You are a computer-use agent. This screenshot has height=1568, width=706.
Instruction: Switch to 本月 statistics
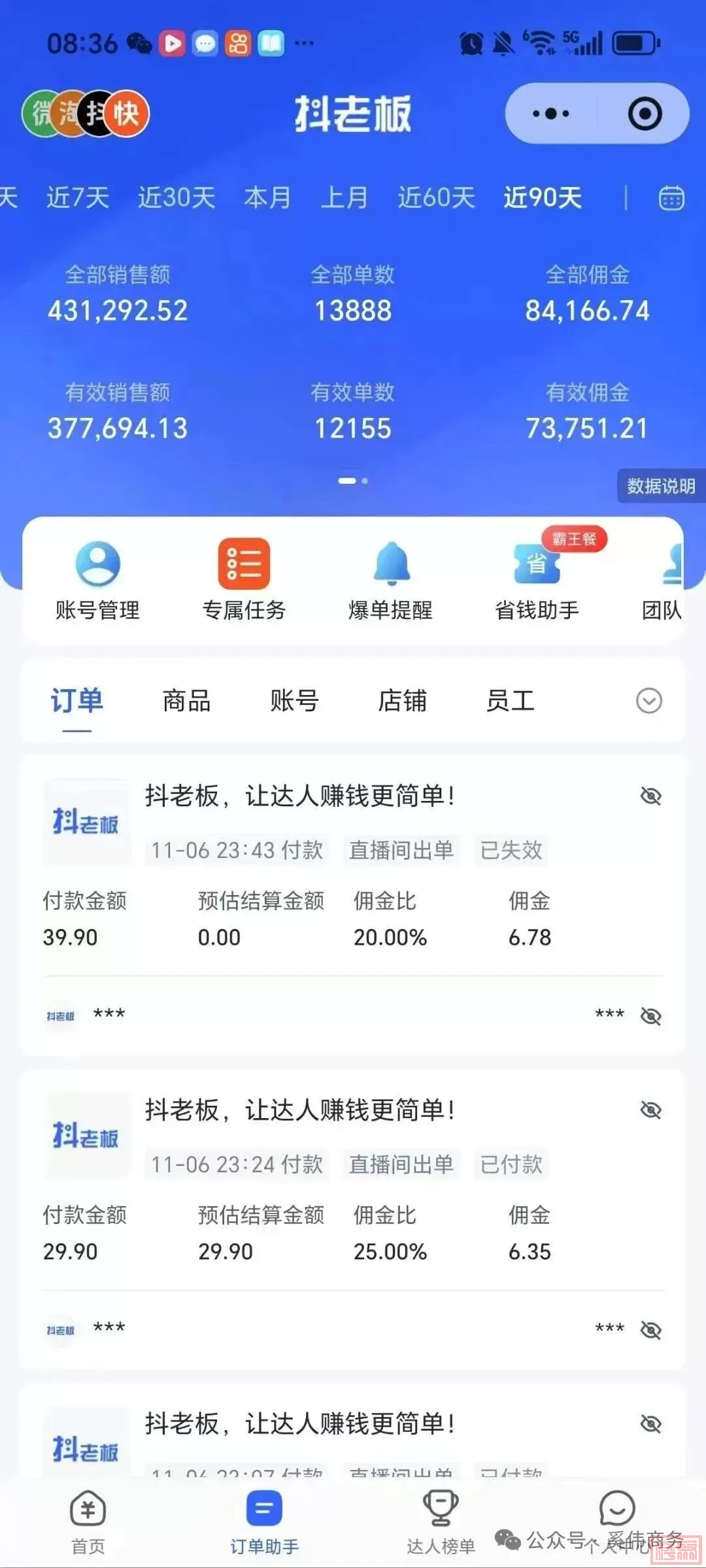267,197
